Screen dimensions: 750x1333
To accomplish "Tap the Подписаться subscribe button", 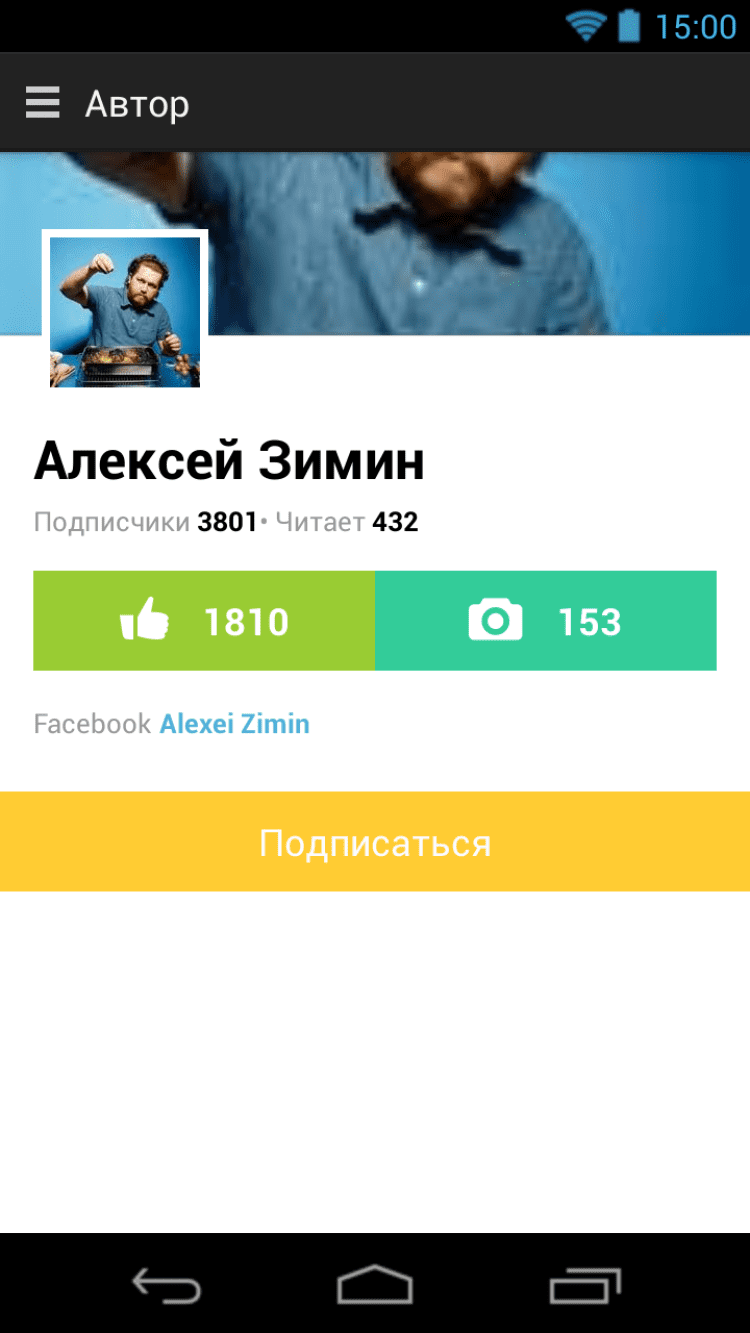I will coord(375,842).
